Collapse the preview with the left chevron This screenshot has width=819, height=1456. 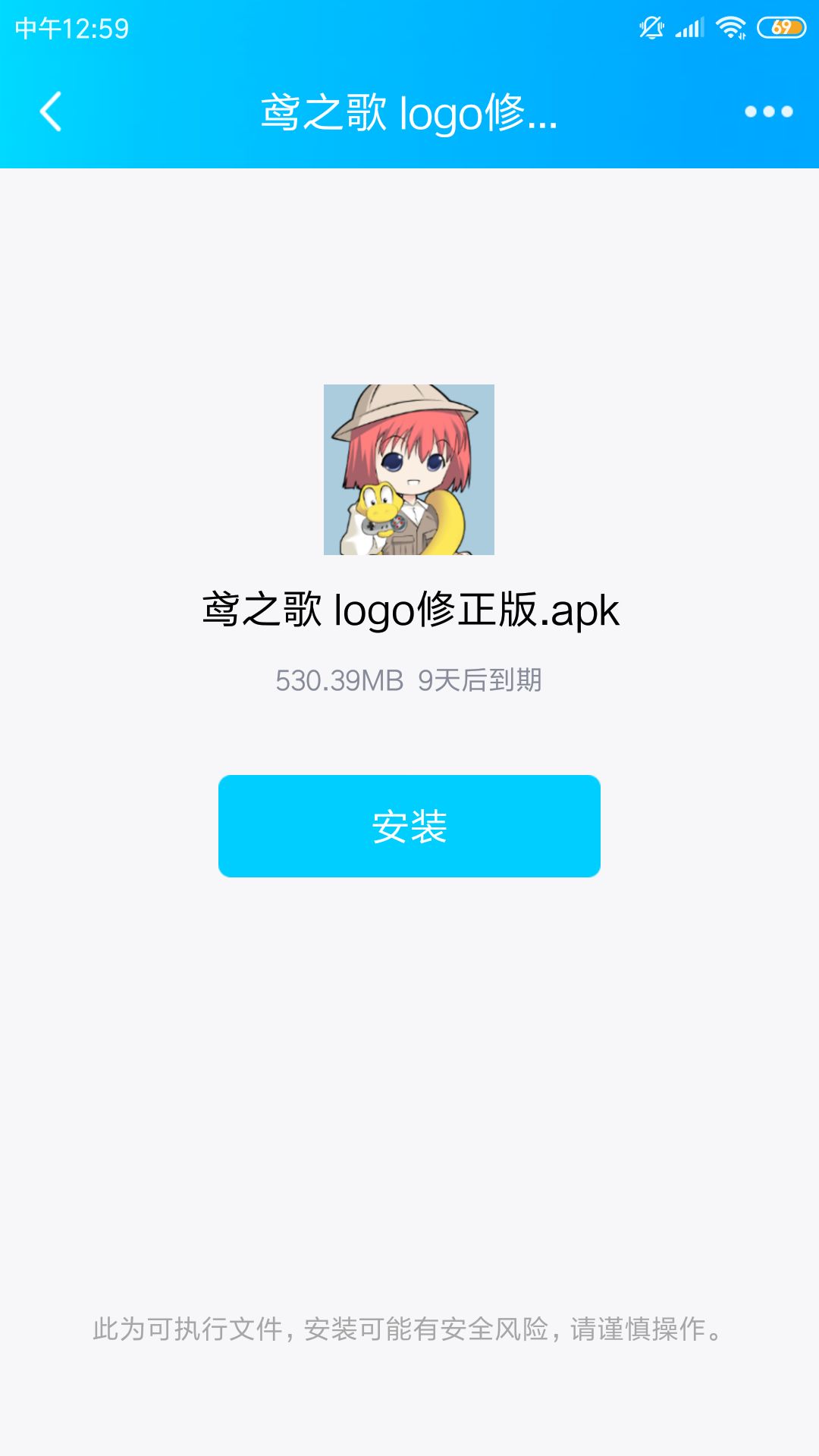[x=50, y=112]
